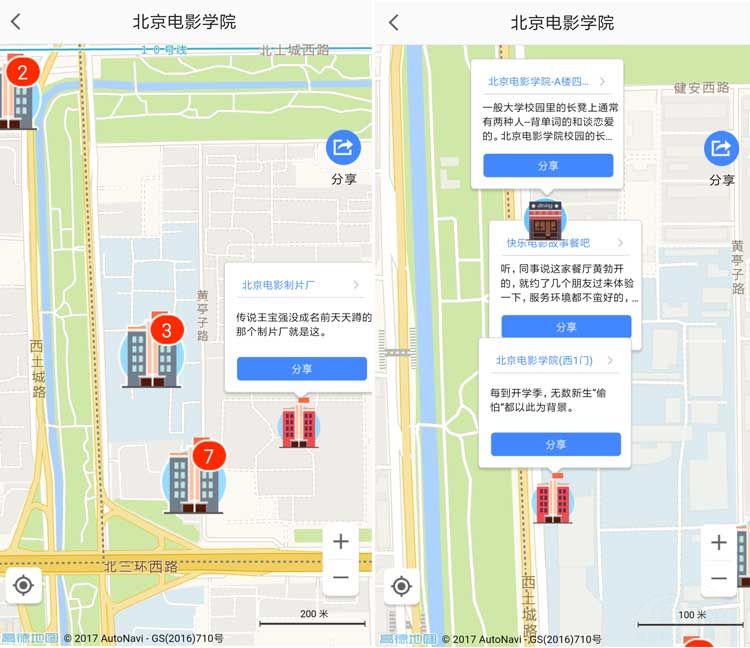Select the restaurant building marker under the A楼 card

545,220
